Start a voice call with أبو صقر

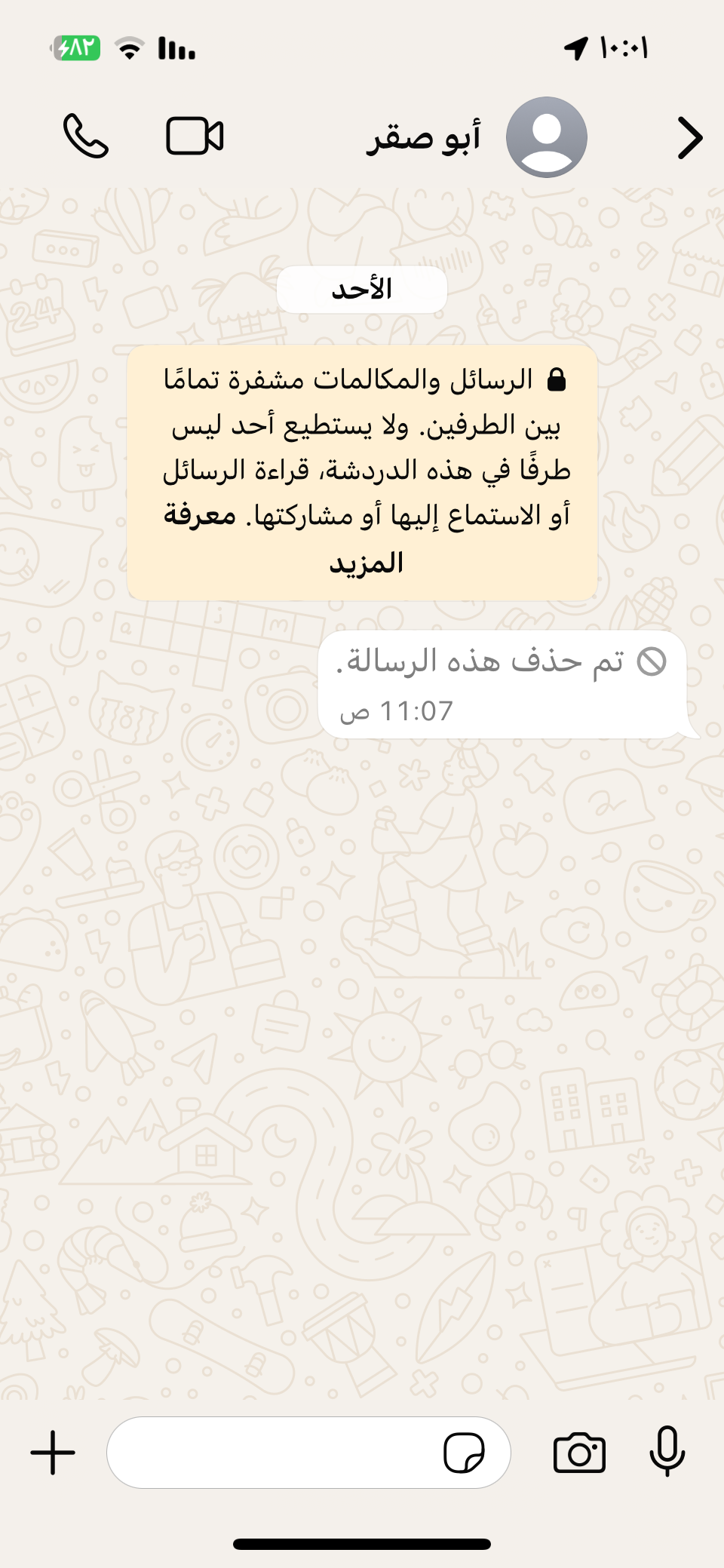(85, 137)
